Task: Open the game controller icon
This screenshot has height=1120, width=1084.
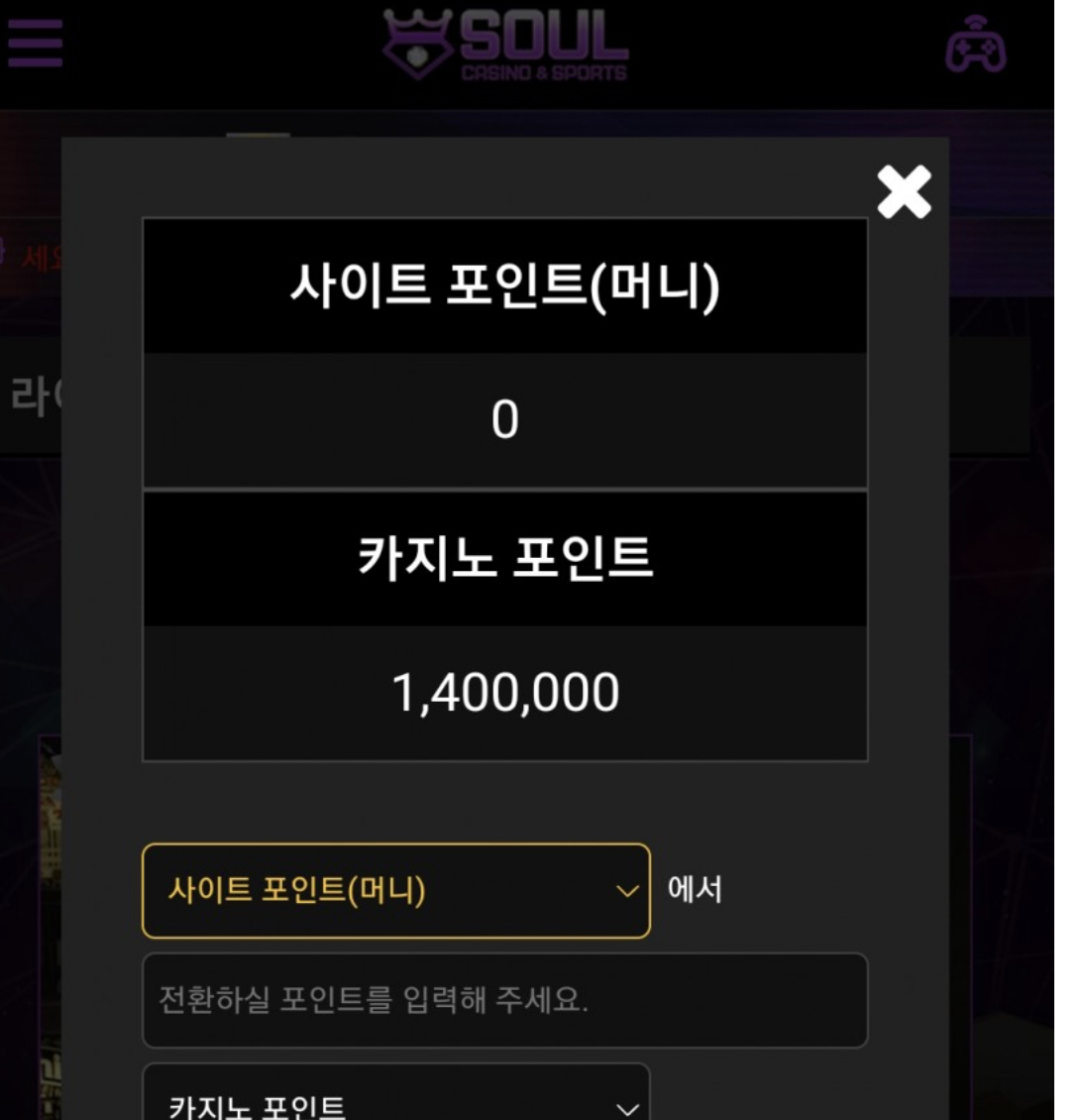Action: (x=975, y=46)
